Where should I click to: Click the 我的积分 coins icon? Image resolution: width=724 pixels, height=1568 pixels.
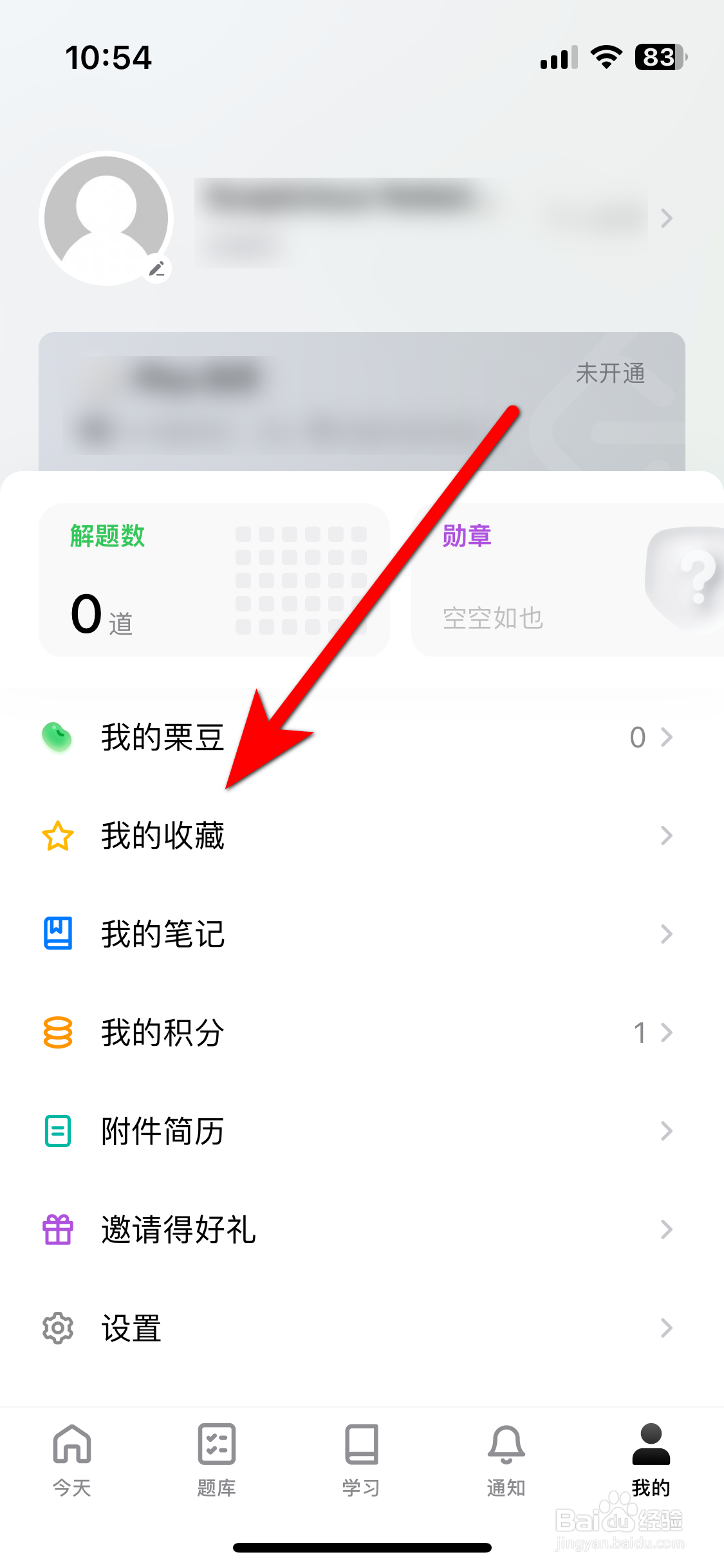[57, 1033]
